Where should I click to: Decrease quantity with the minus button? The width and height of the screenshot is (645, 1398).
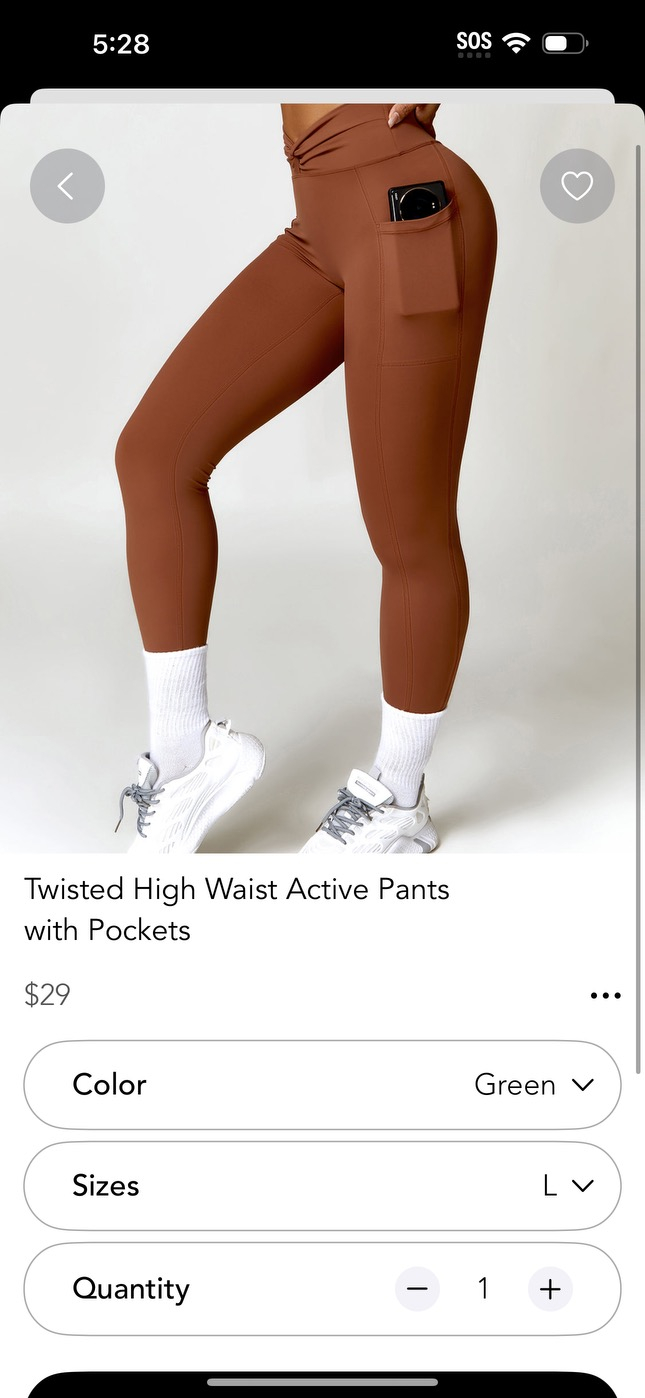pos(417,1289)
